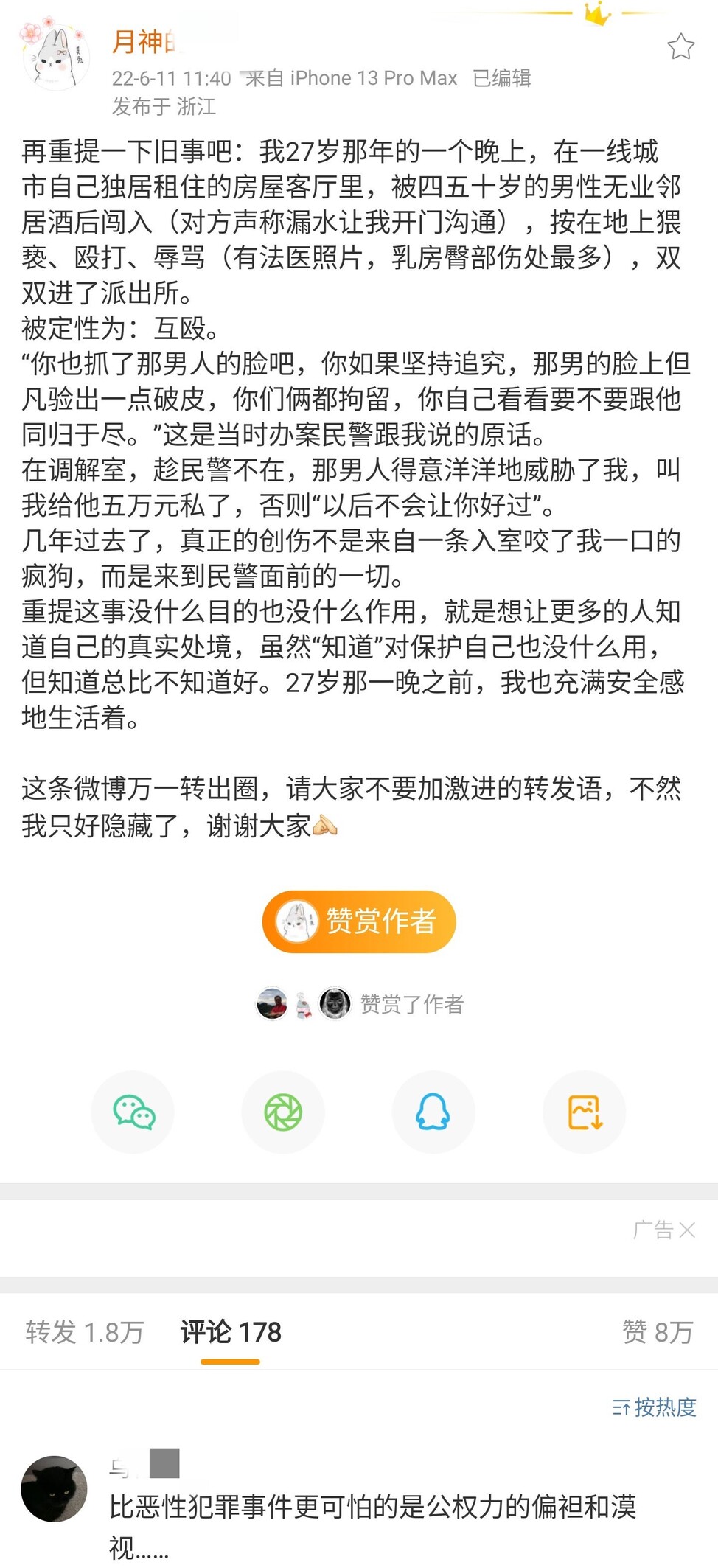
Task: Share to WeChat Moments circle icon
Action: tap(284, 1112)
